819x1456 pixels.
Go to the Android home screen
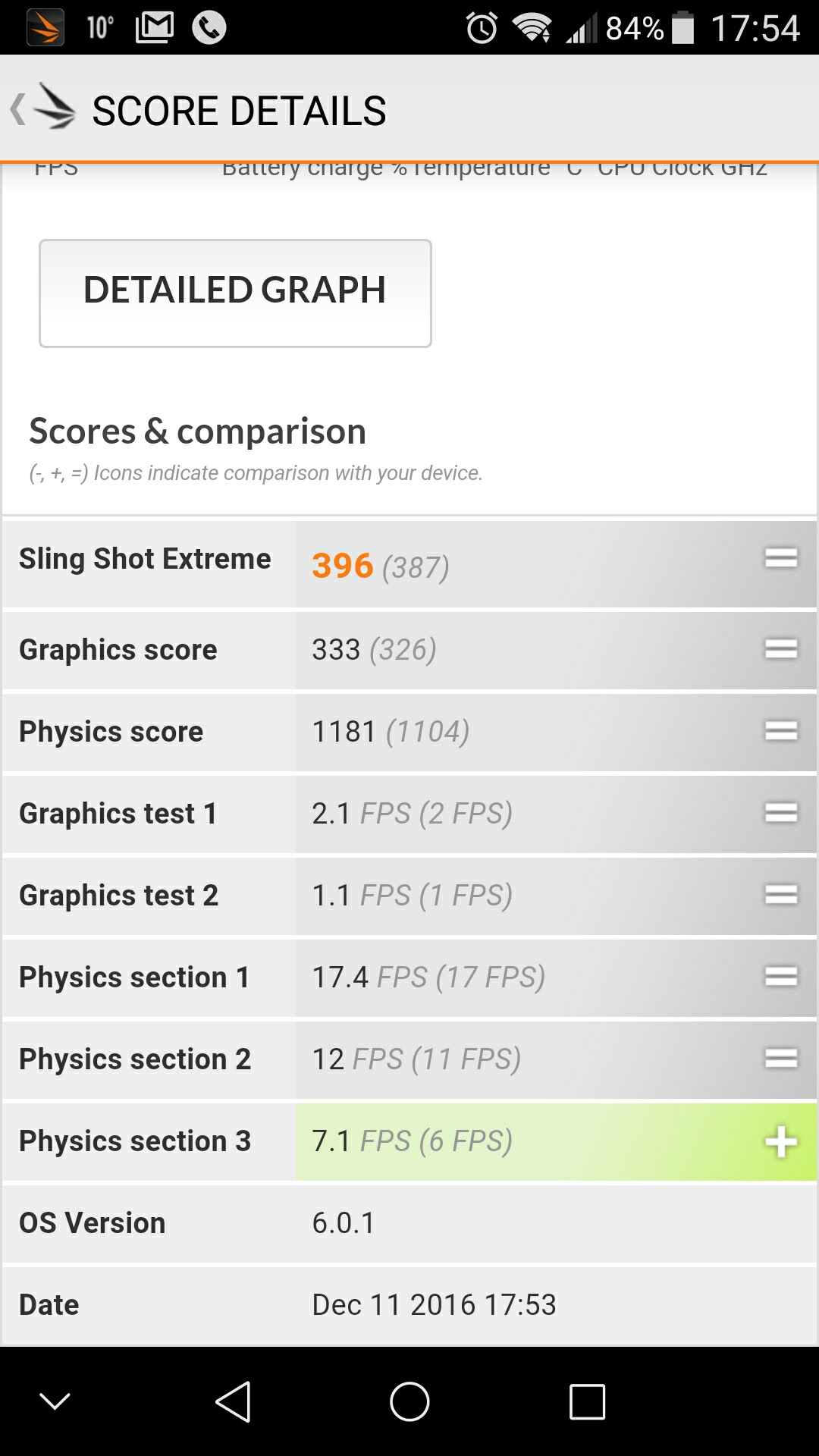click(409, 1401)
